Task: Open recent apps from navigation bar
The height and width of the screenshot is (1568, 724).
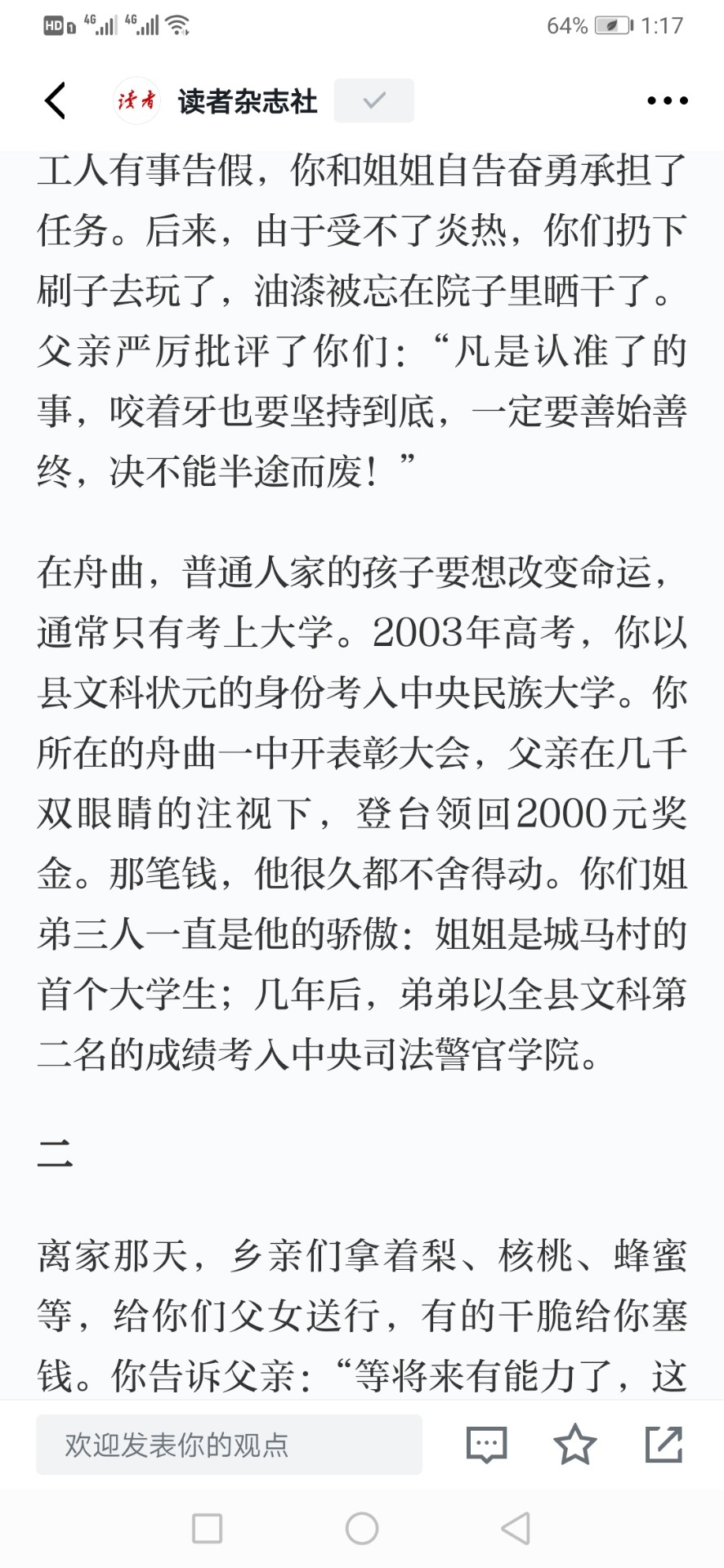Action: pos(207,1528)
